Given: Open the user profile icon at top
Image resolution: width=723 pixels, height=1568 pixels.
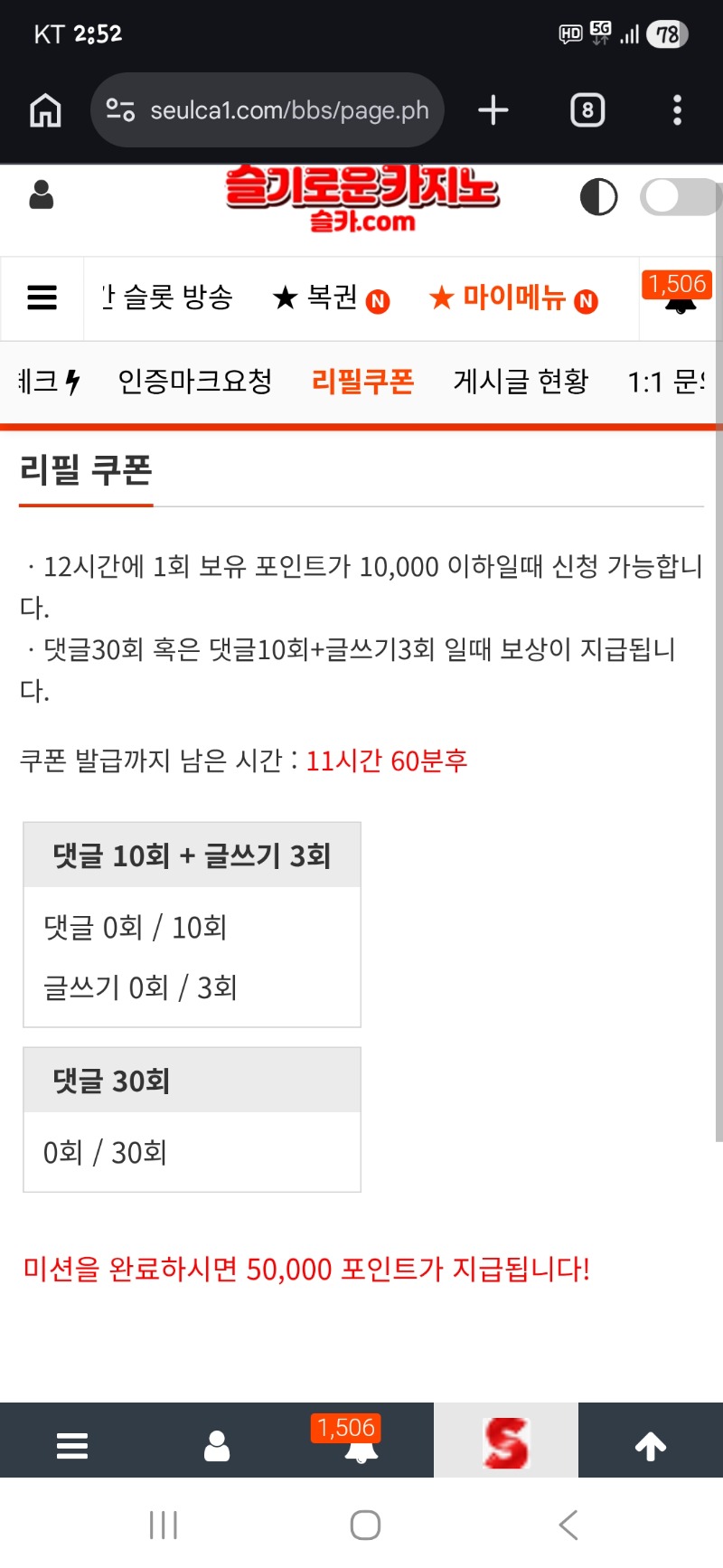Looking at the screenshot, I should pyautogui.click(x=42, y=195).
